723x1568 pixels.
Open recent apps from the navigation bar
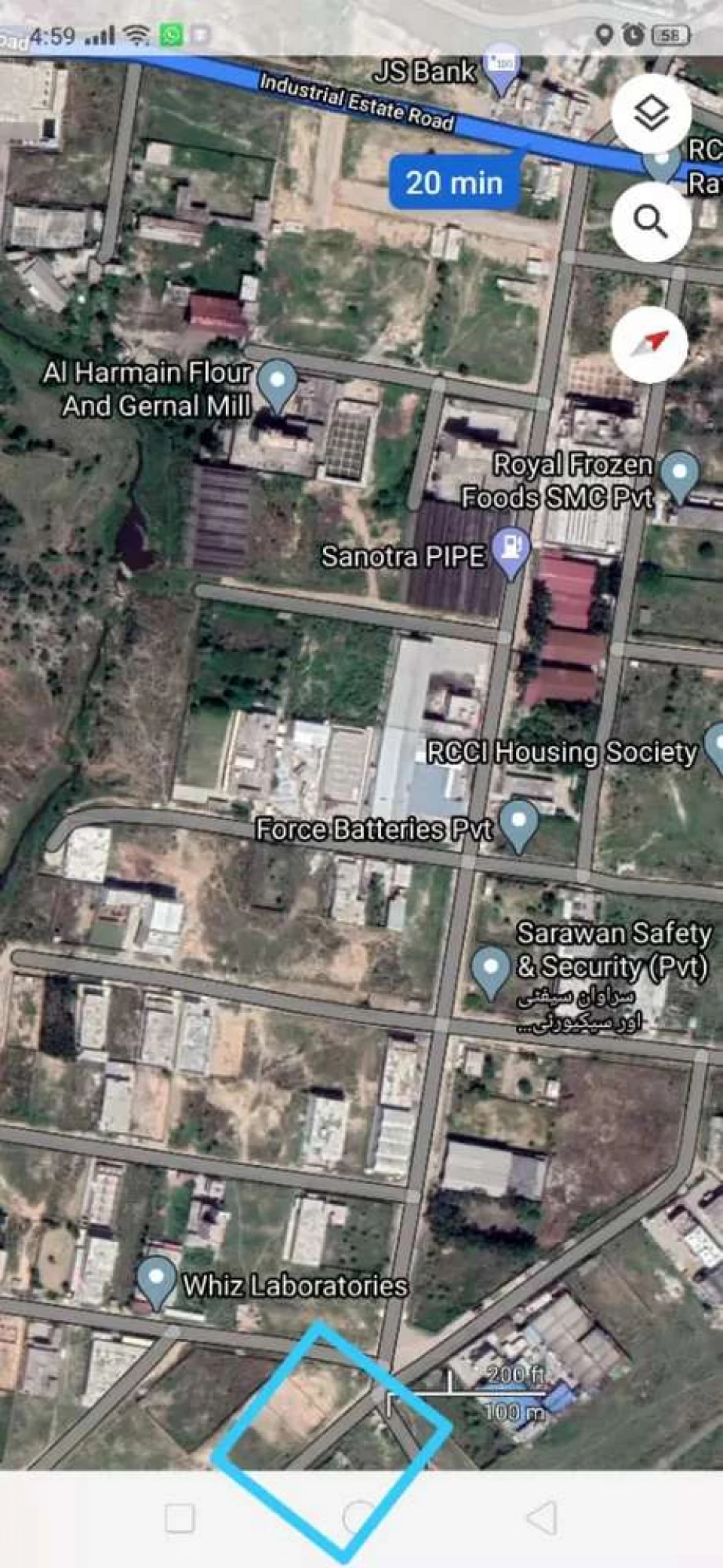[179, 1518]
